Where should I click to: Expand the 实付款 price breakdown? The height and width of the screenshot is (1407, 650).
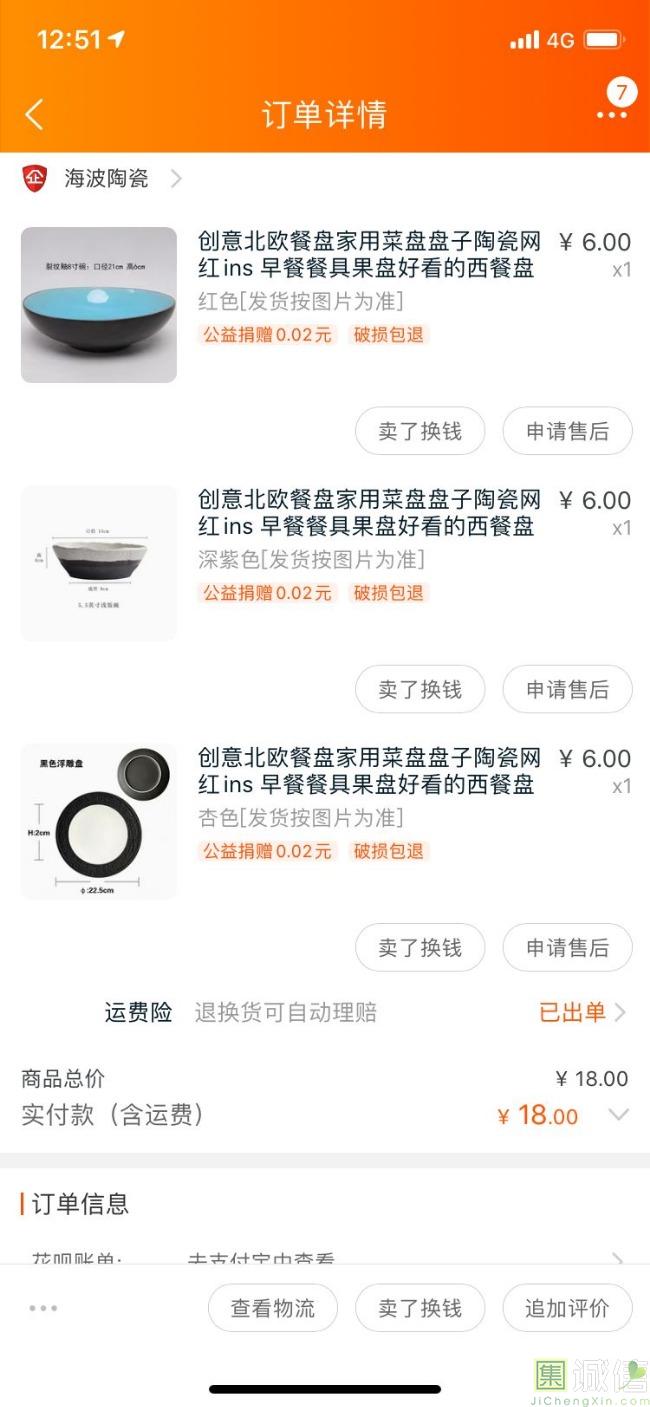pyautogui.click(x=619, y=1115)
